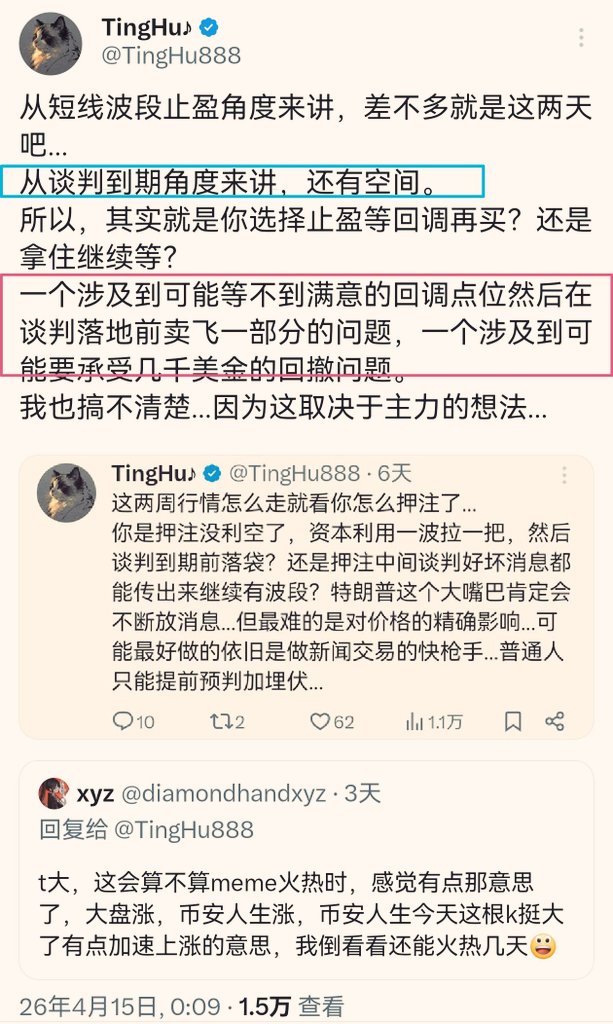The image size is (613, 1024).
Task: Reply to the quoted post with 10 comments
Action: (134, 721)
